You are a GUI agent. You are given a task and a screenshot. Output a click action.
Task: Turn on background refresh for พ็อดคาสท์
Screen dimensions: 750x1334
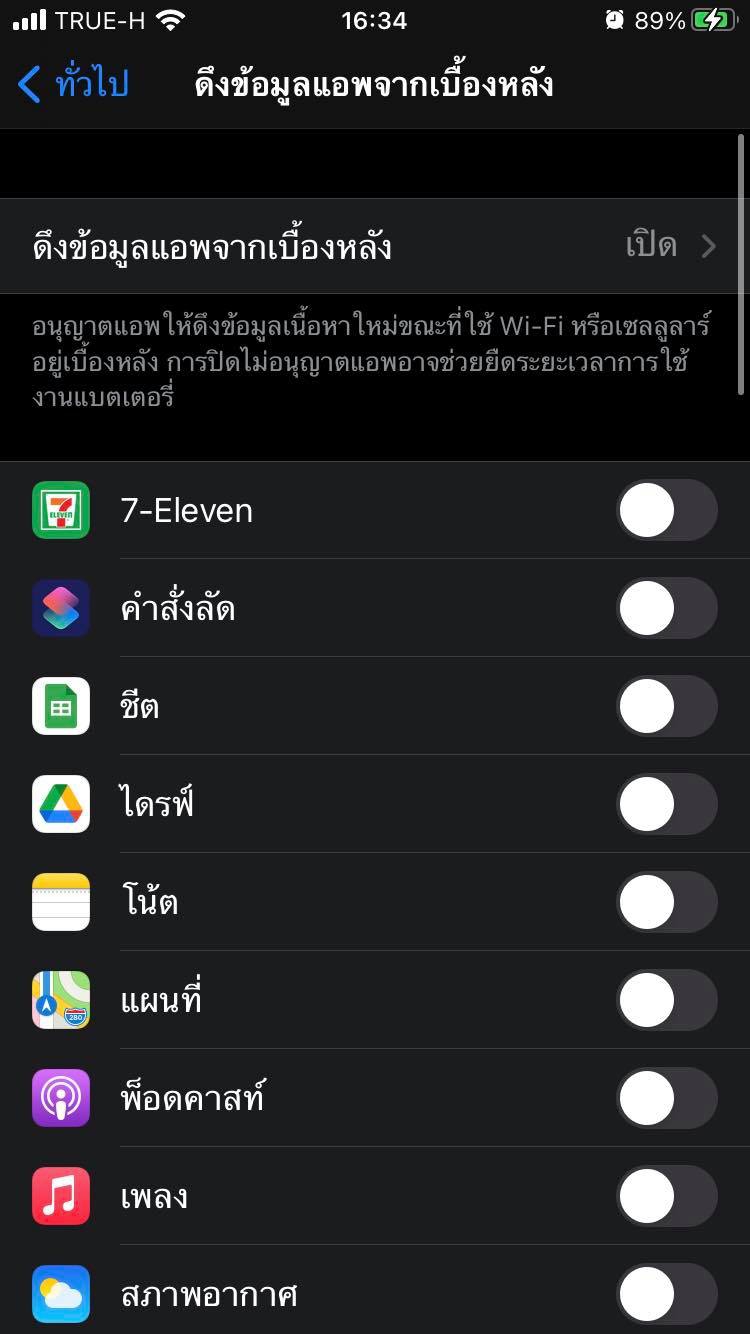(x=667, y=1098)
